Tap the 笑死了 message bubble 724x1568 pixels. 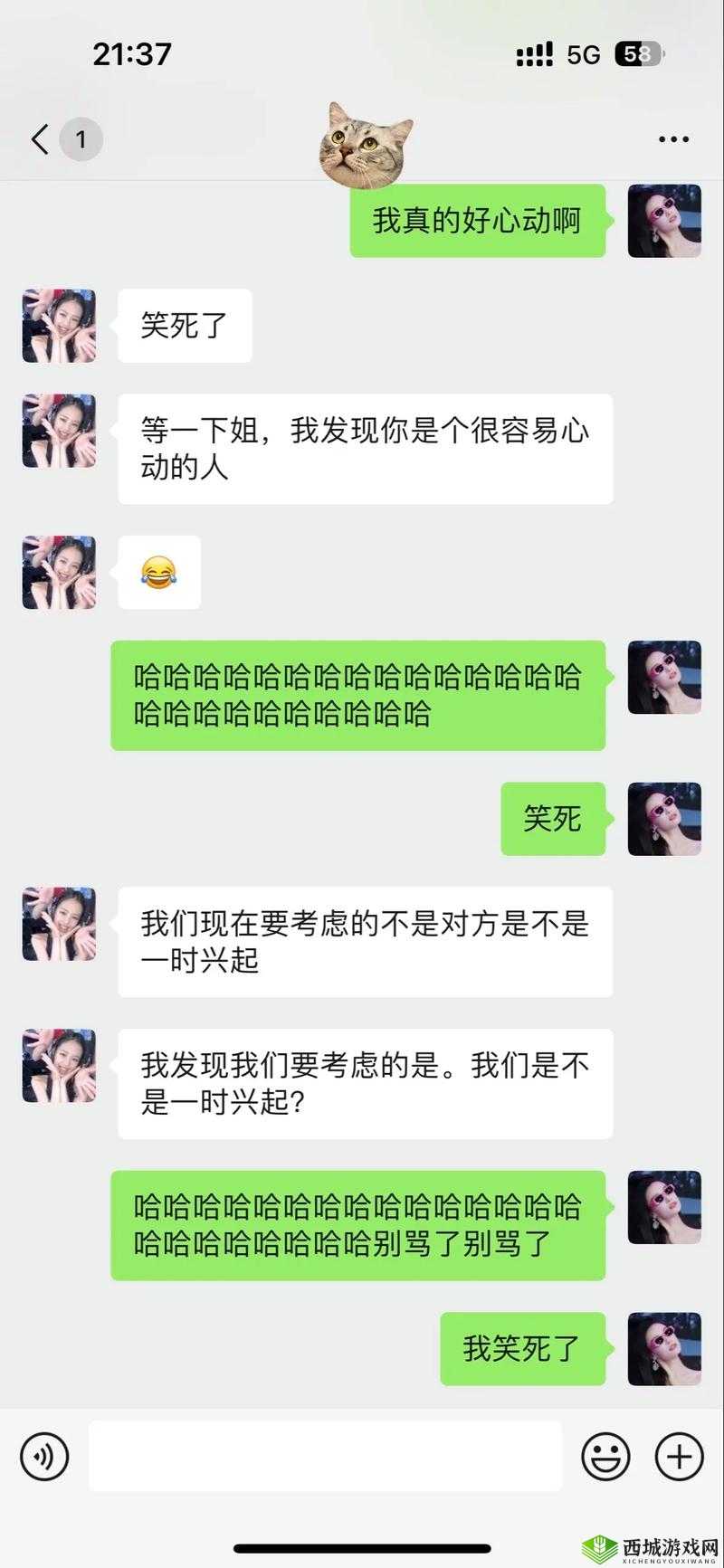(184, 326)
